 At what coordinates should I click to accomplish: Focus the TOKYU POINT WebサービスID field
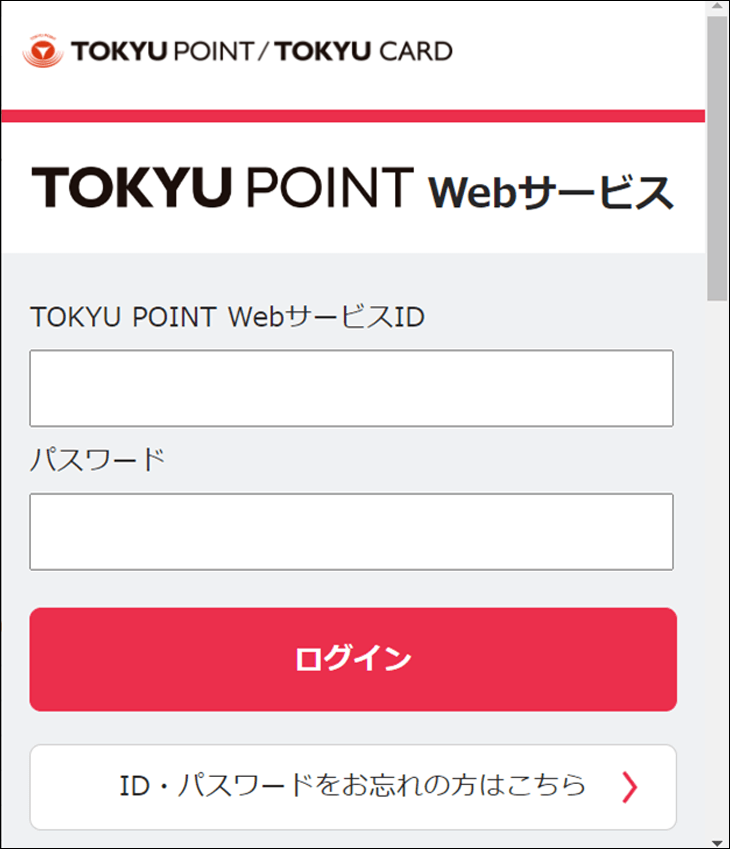pos(351,388)
